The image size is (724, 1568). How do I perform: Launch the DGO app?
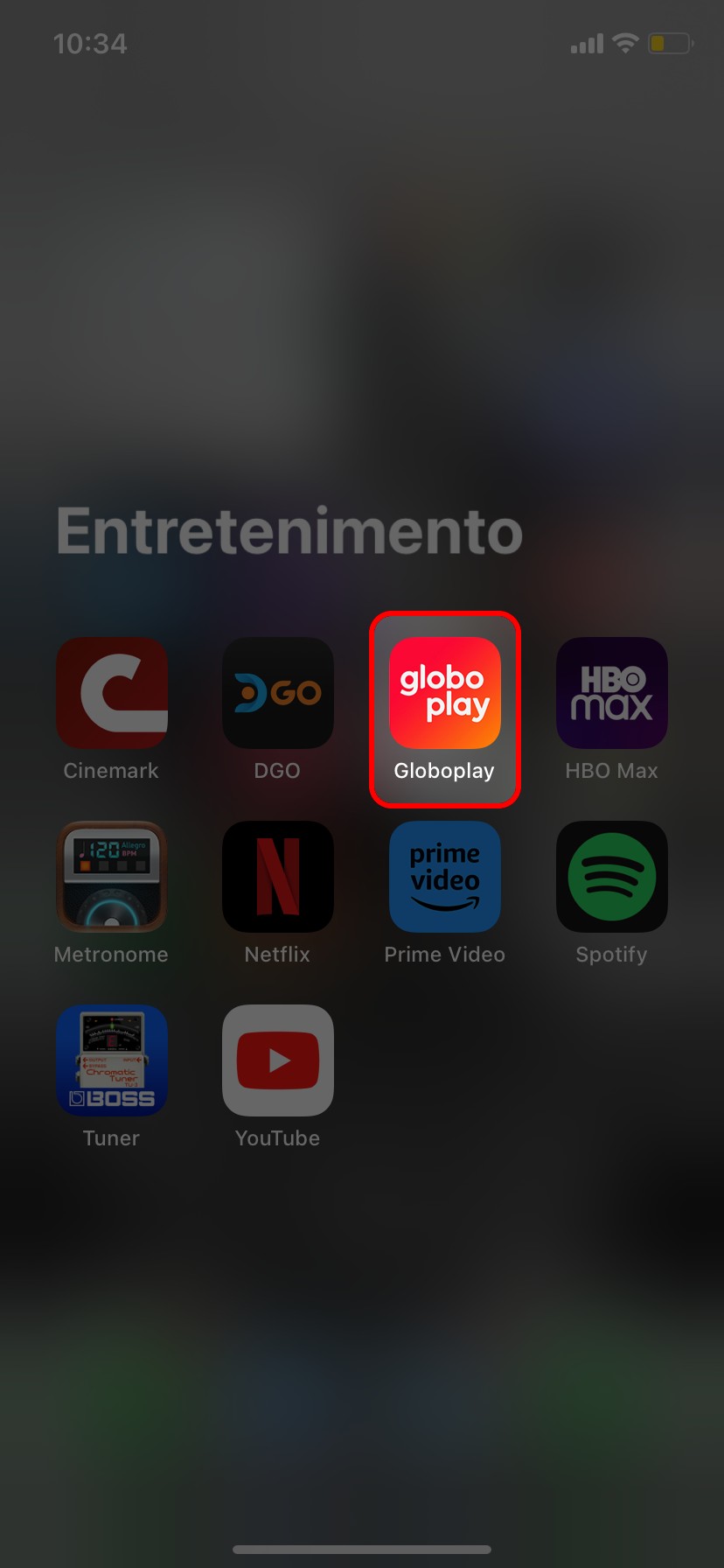pyautogui.click(x=277, y=693)
